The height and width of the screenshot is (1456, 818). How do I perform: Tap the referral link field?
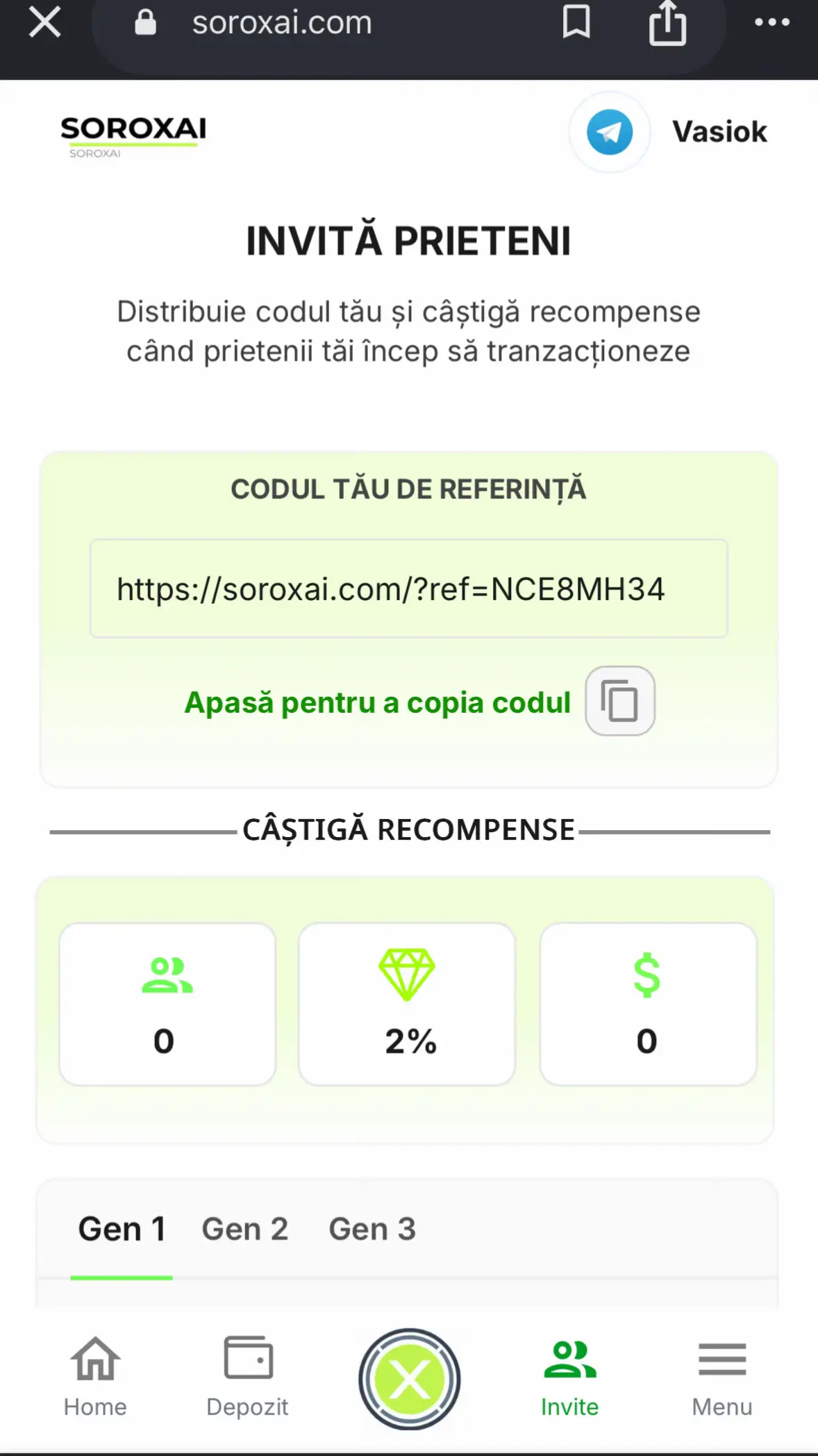pyautogui.click(x=409, y=588)
